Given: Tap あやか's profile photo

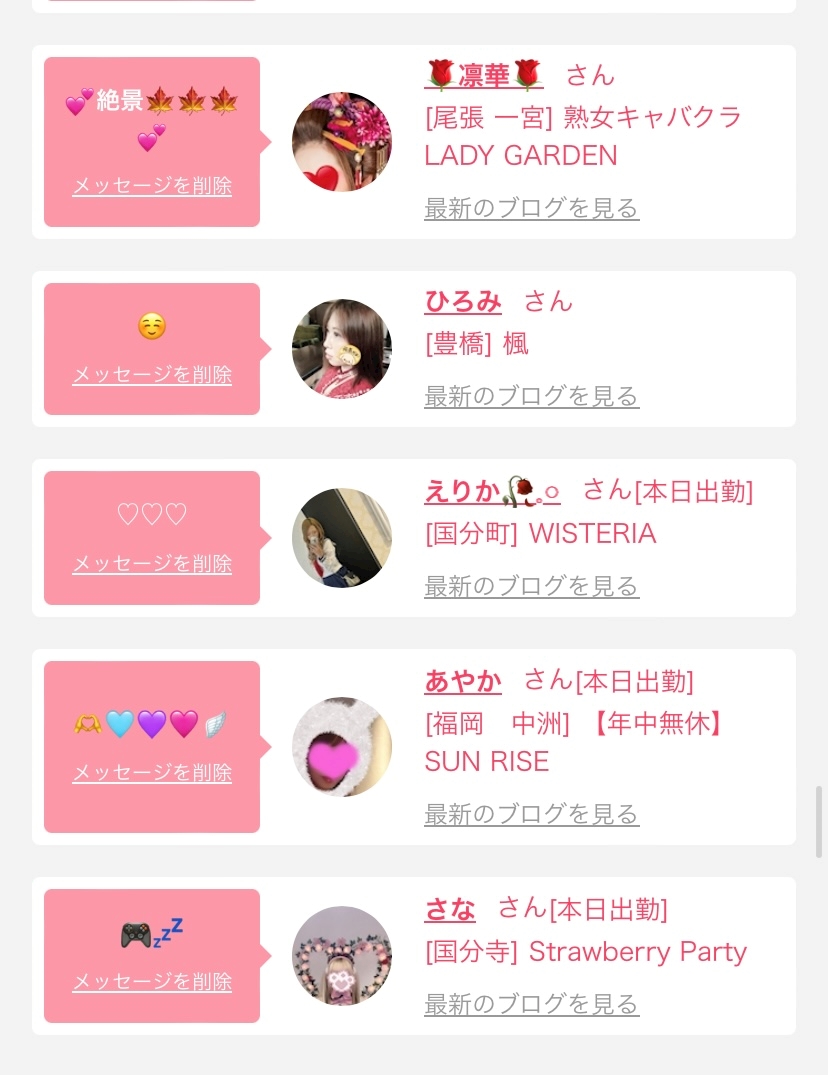Looking at the screenshot, I should coord(342,747).
